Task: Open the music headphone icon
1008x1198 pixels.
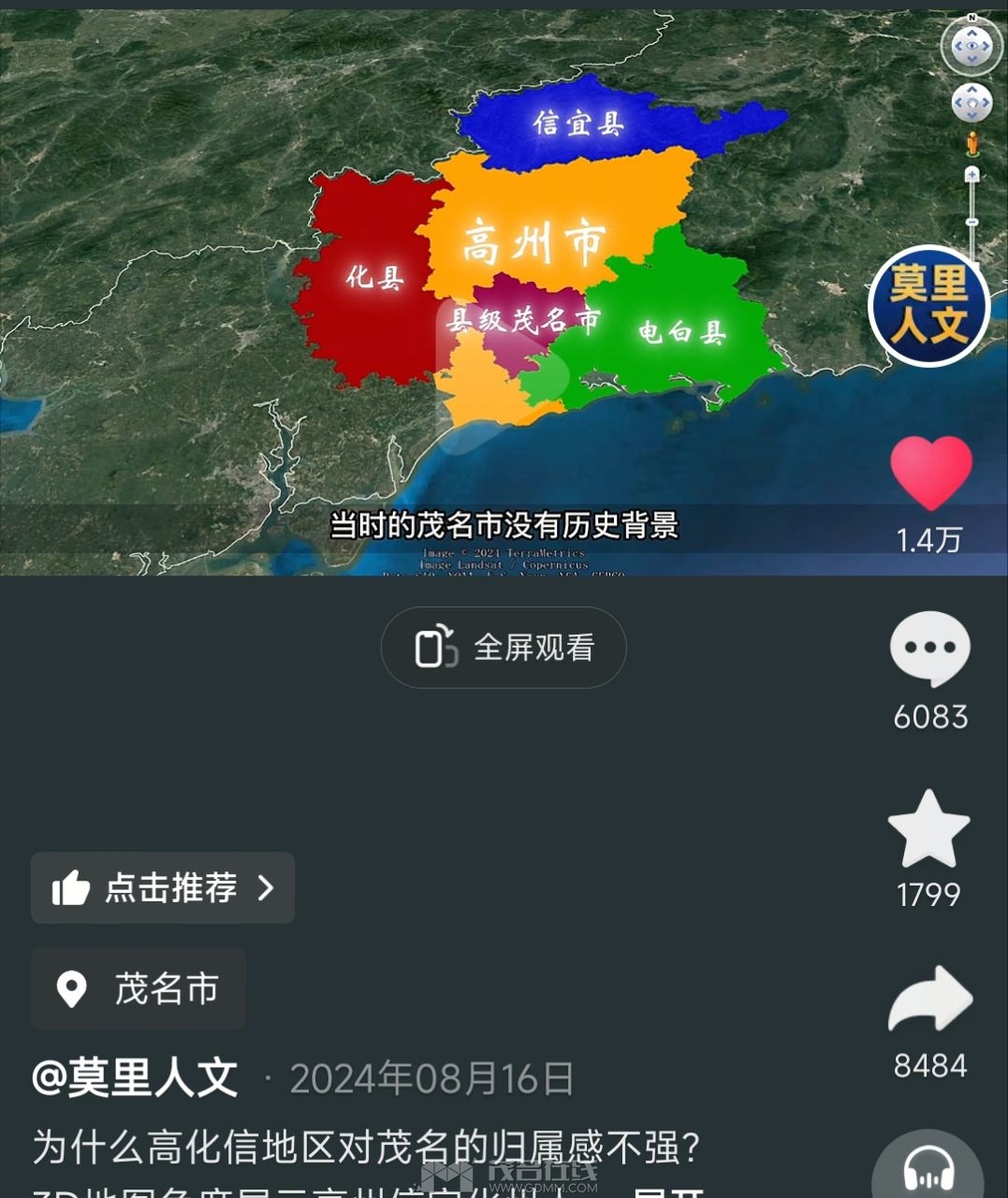Action: pyautogui.click(x=928, y=1170)
